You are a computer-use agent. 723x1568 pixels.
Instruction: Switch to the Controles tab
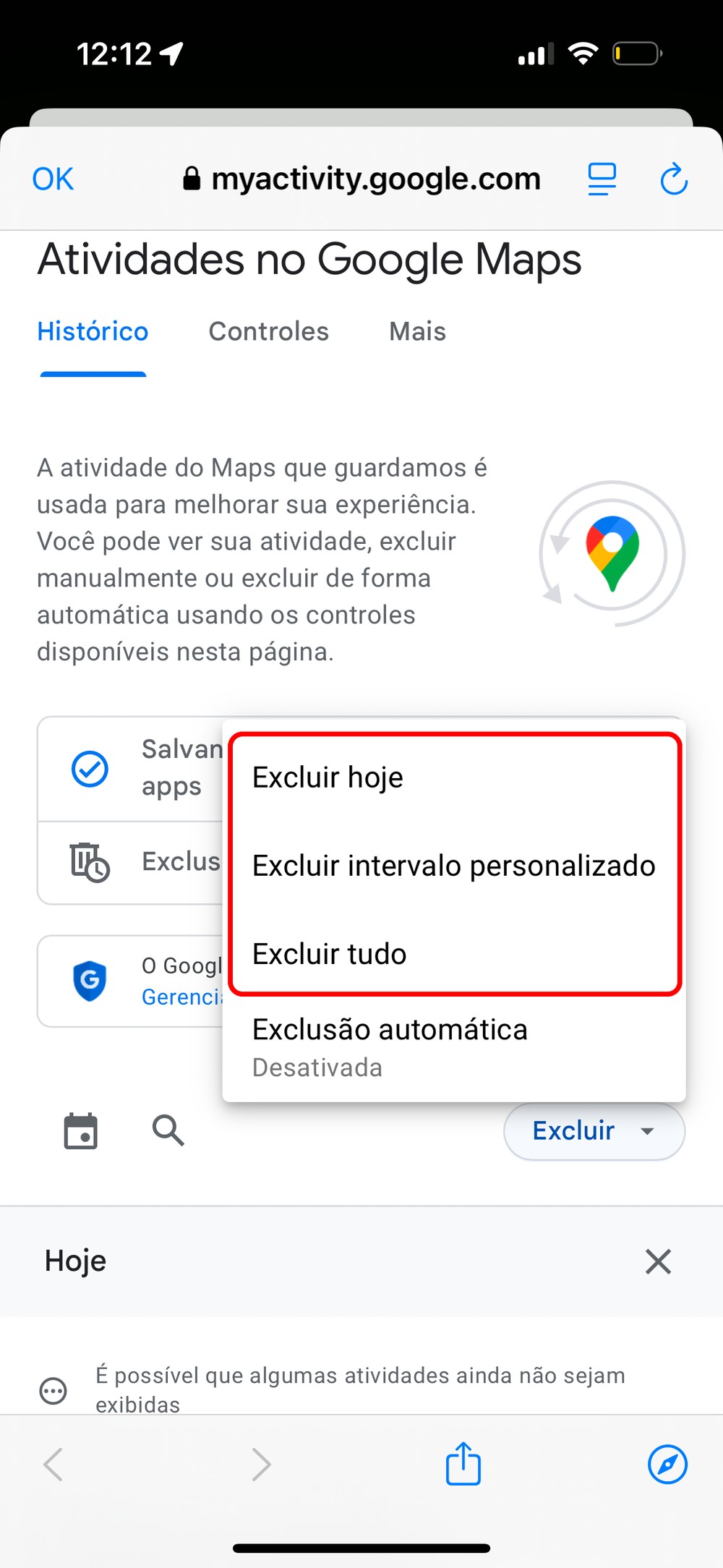[268, 331]
